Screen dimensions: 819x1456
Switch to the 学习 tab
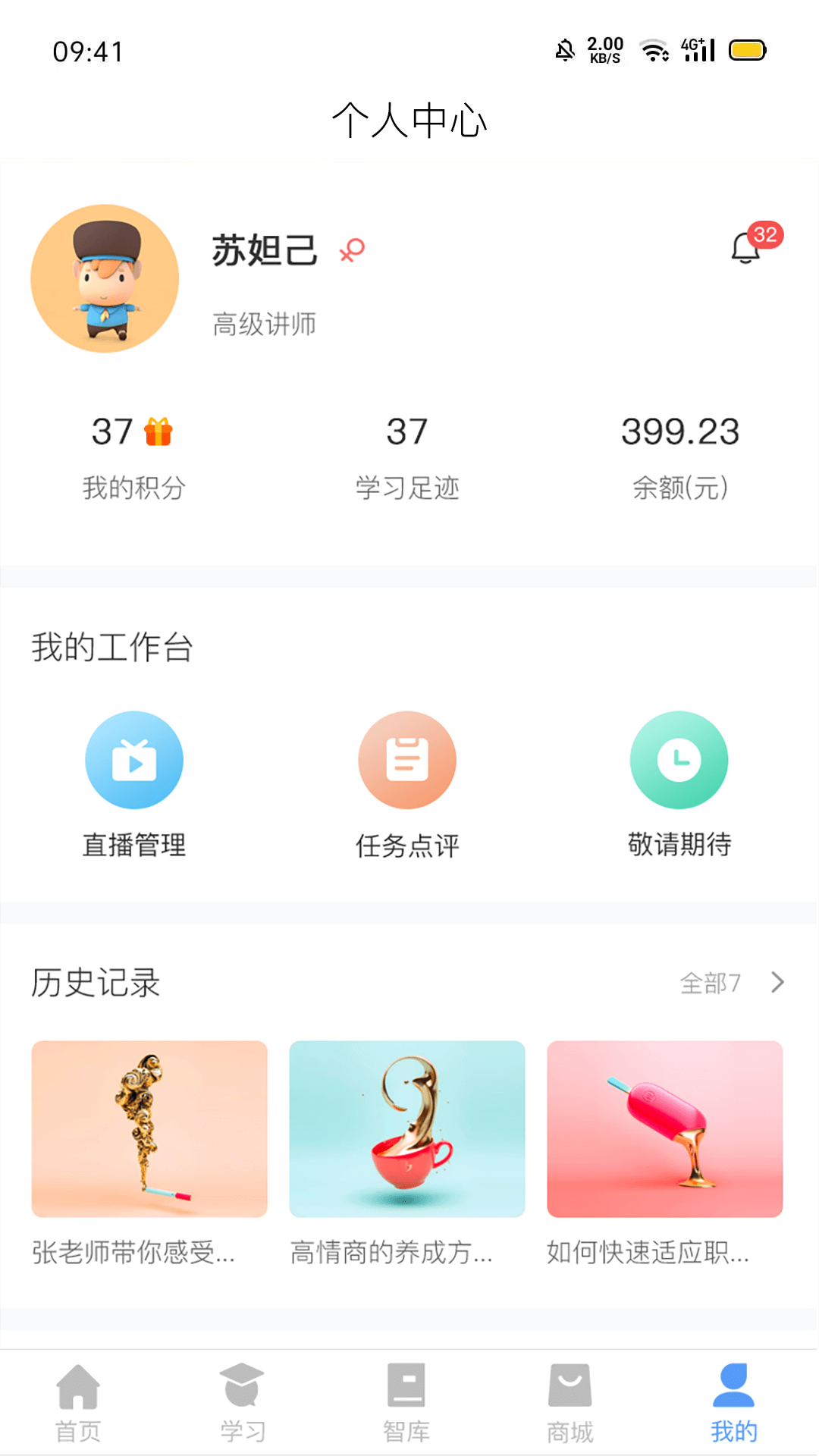pos(243,1403)
